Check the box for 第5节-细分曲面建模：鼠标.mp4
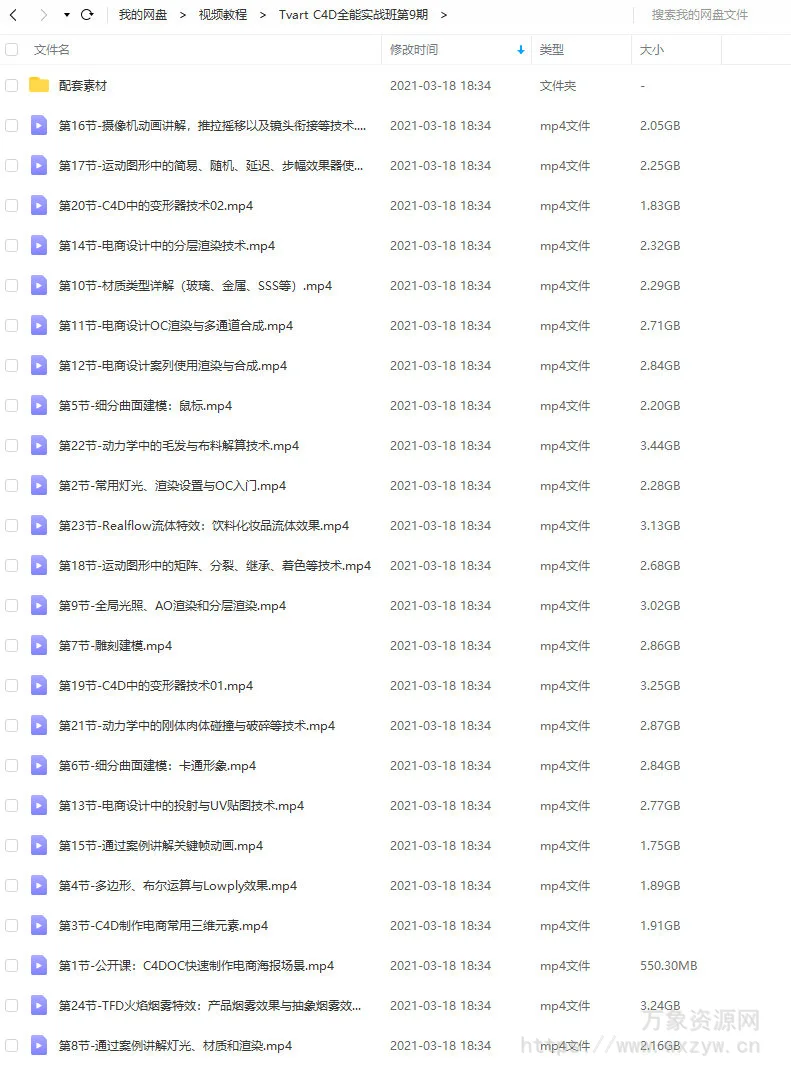Viewport: 791px width, 1080px height. pos(12,406)
